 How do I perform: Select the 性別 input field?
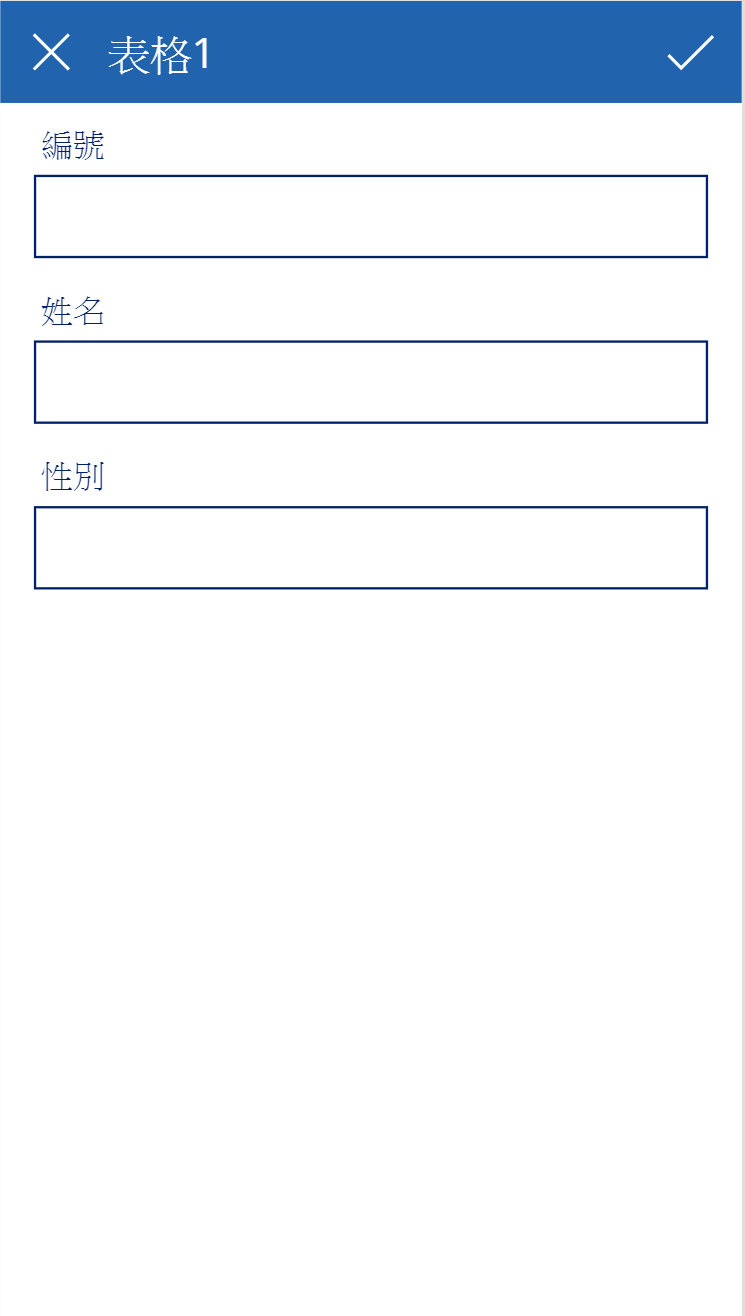point(371,548)
